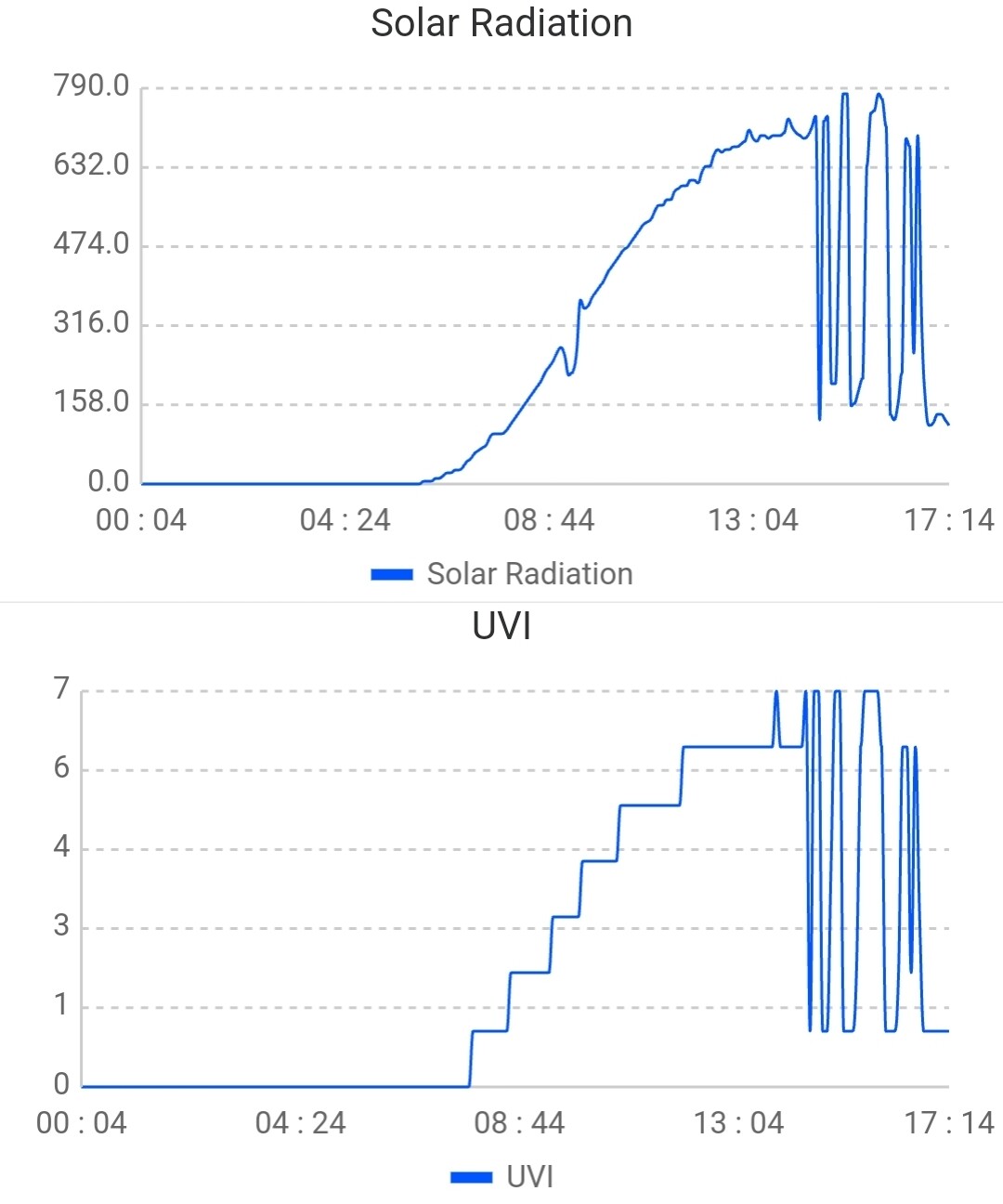Toggle the UVI legend series
Image resolution: width=1003 pixels, height=1204 pixels.
click(502, 1177)
